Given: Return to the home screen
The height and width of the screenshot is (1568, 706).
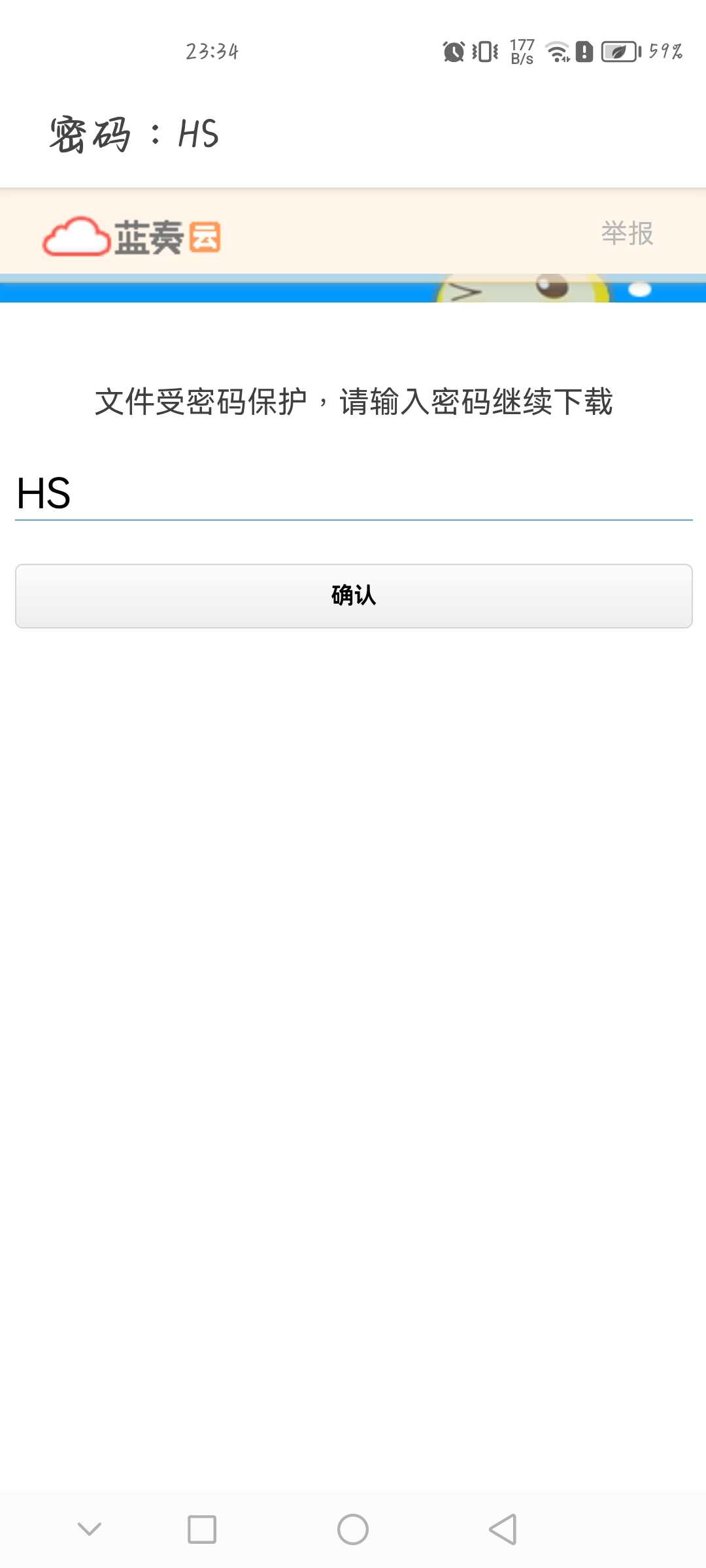Looking at the screenshot, I should click(353, 1529).
